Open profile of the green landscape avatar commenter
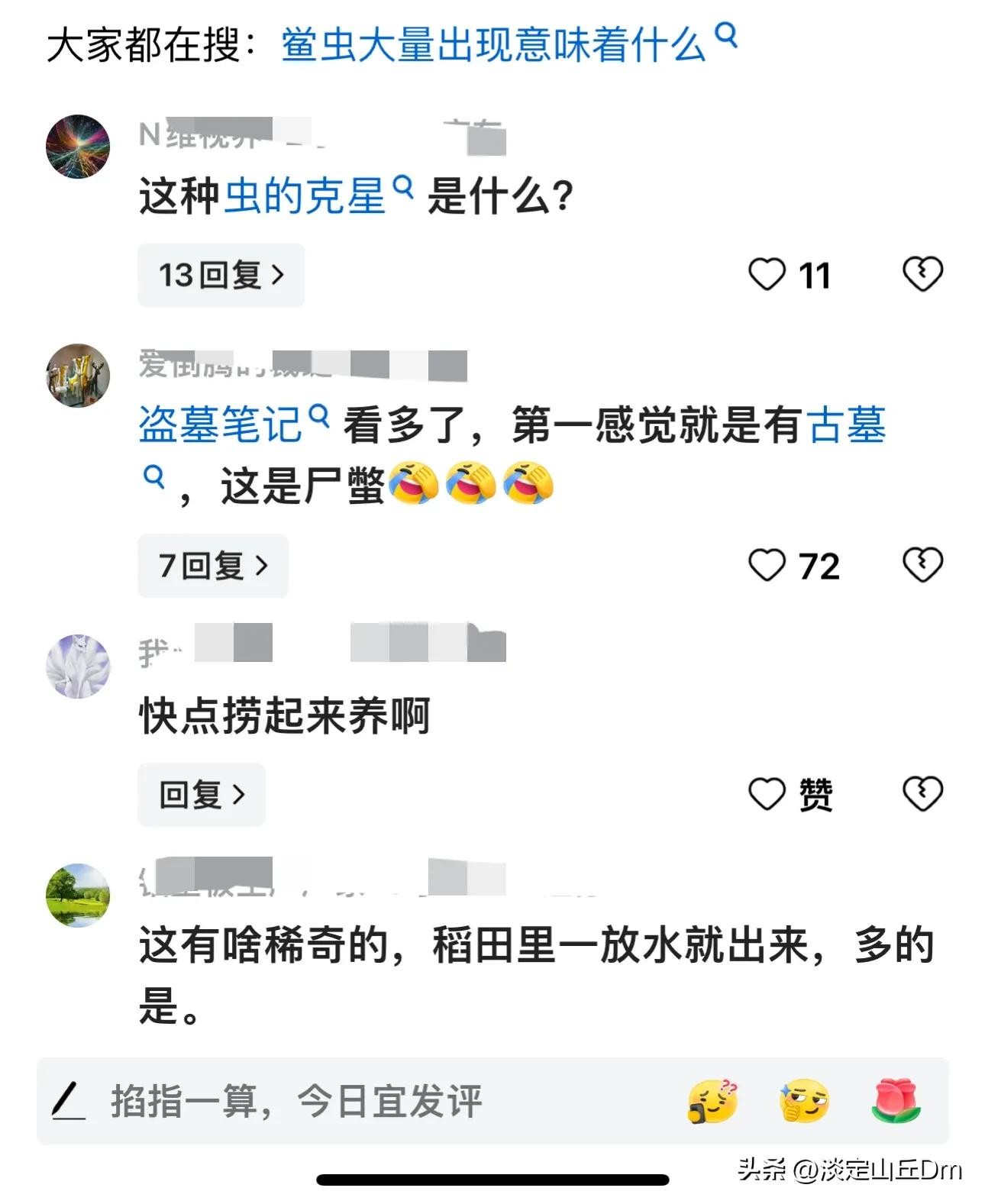 pyautogui.click(x=78, y=895)
